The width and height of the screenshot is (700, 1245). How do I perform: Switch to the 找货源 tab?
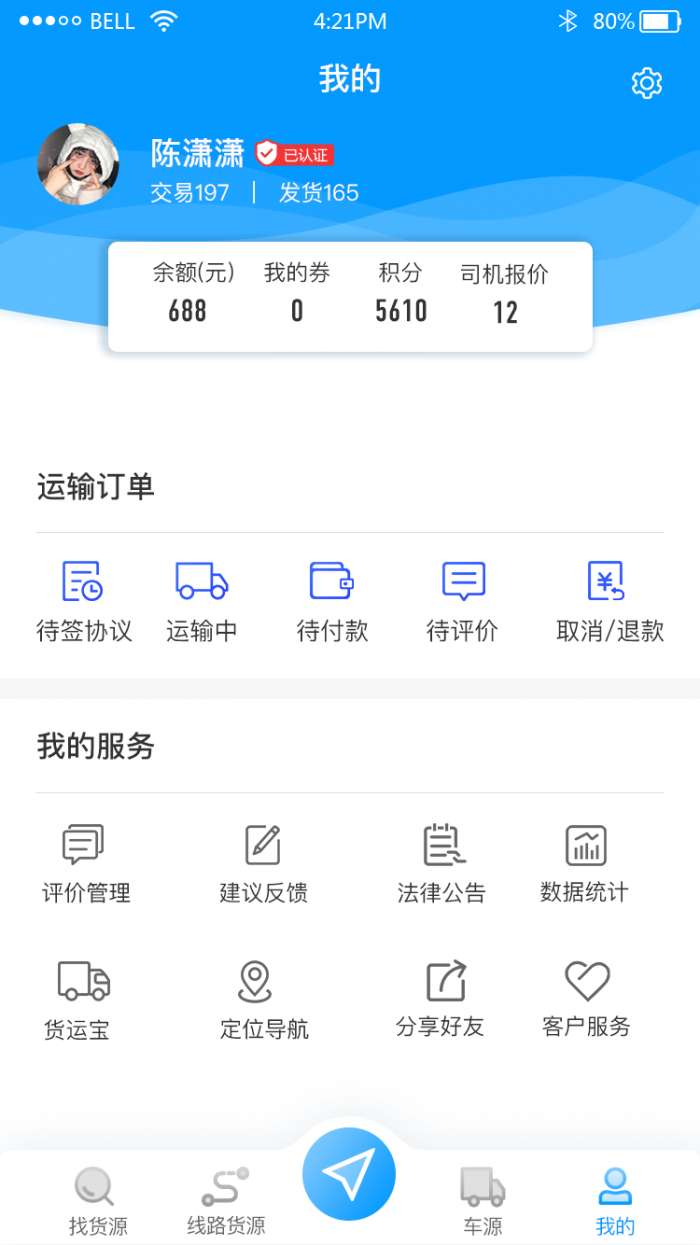click(97, 1200)
